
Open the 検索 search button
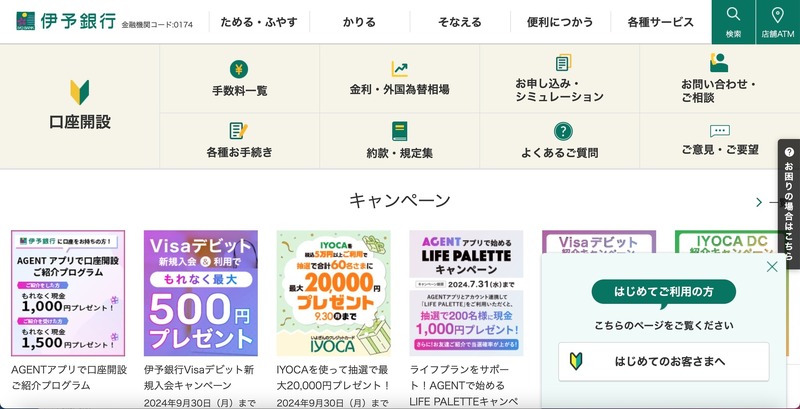click(733, 22)
